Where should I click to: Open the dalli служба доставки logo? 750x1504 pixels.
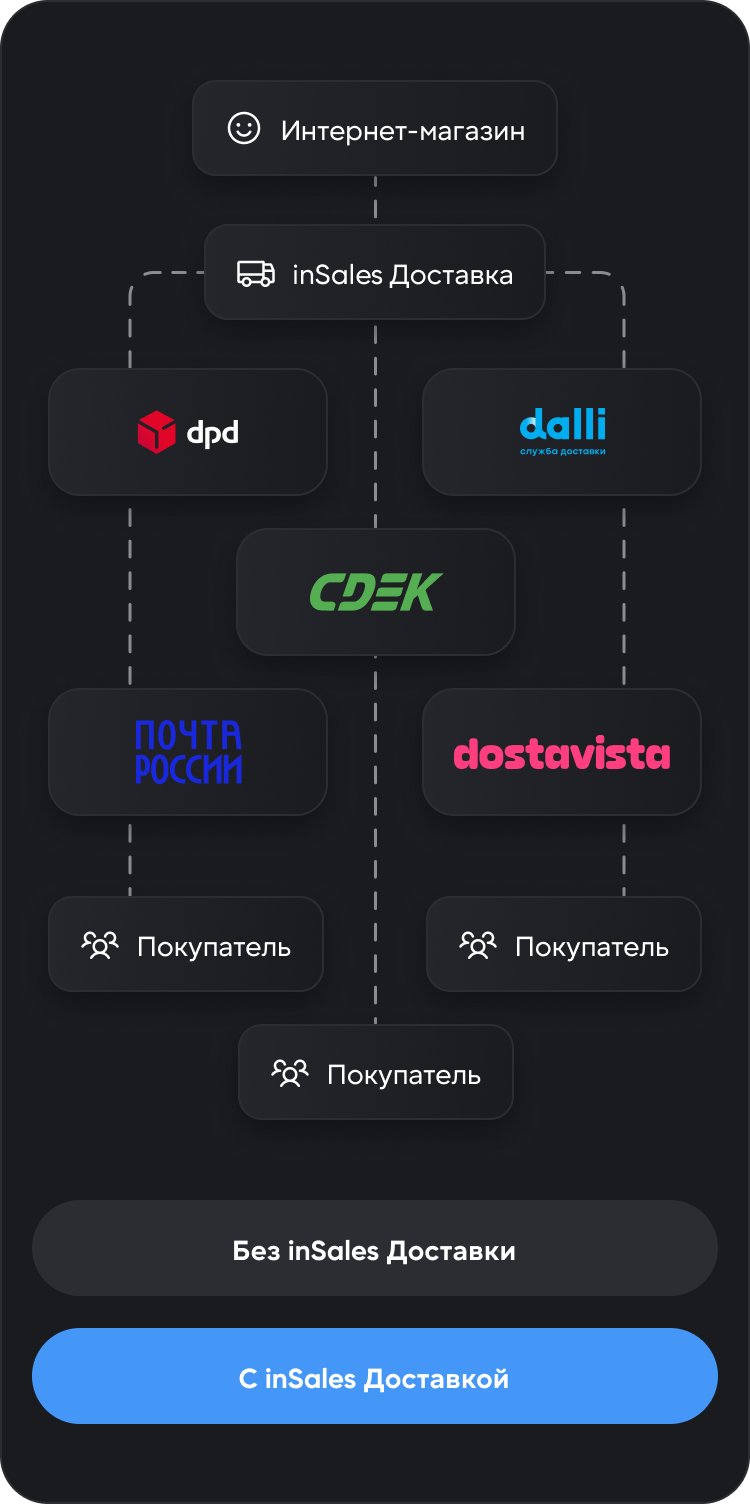click(562, 432)
